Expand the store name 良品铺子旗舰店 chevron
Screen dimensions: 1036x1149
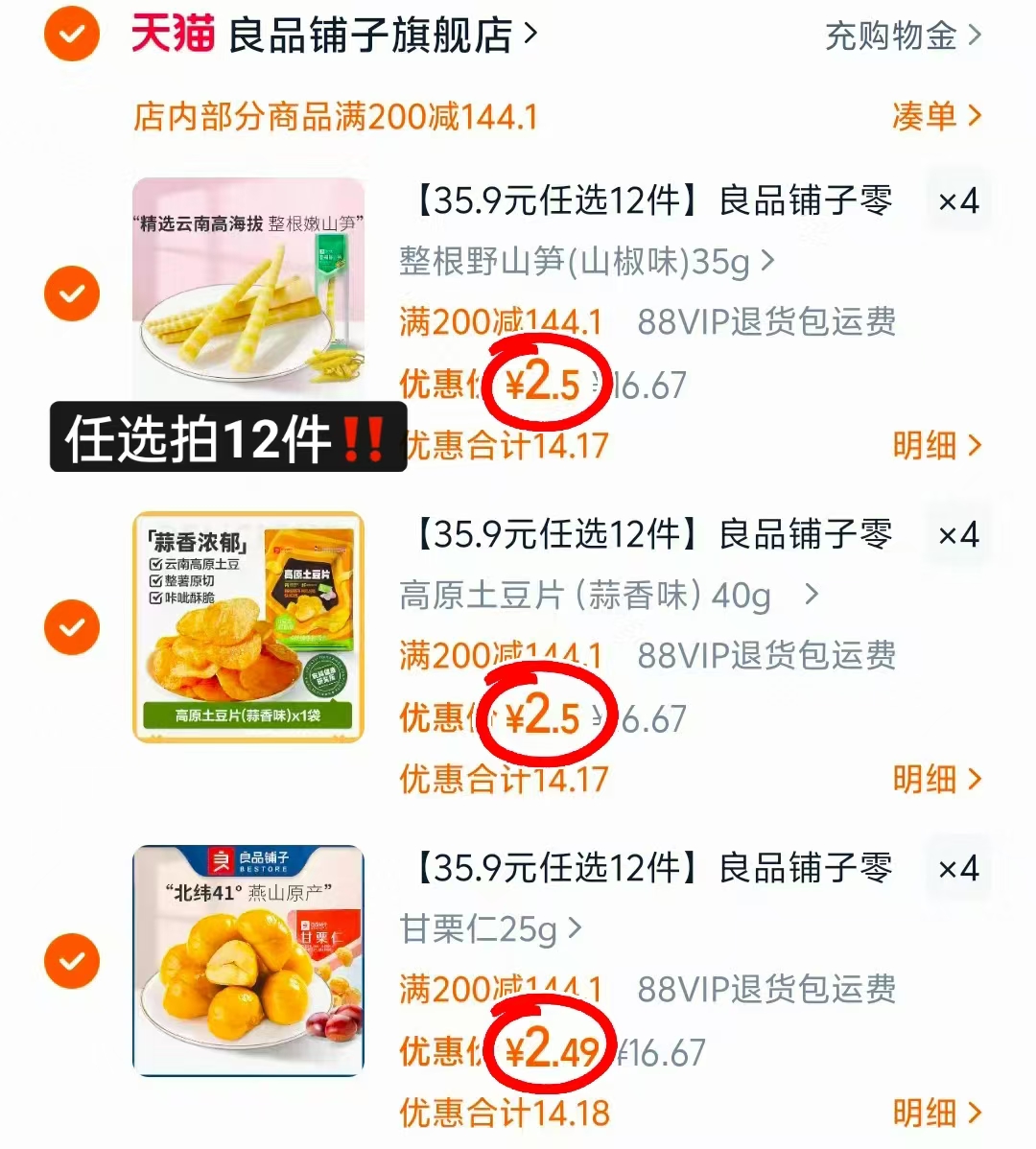coord(529,32)
